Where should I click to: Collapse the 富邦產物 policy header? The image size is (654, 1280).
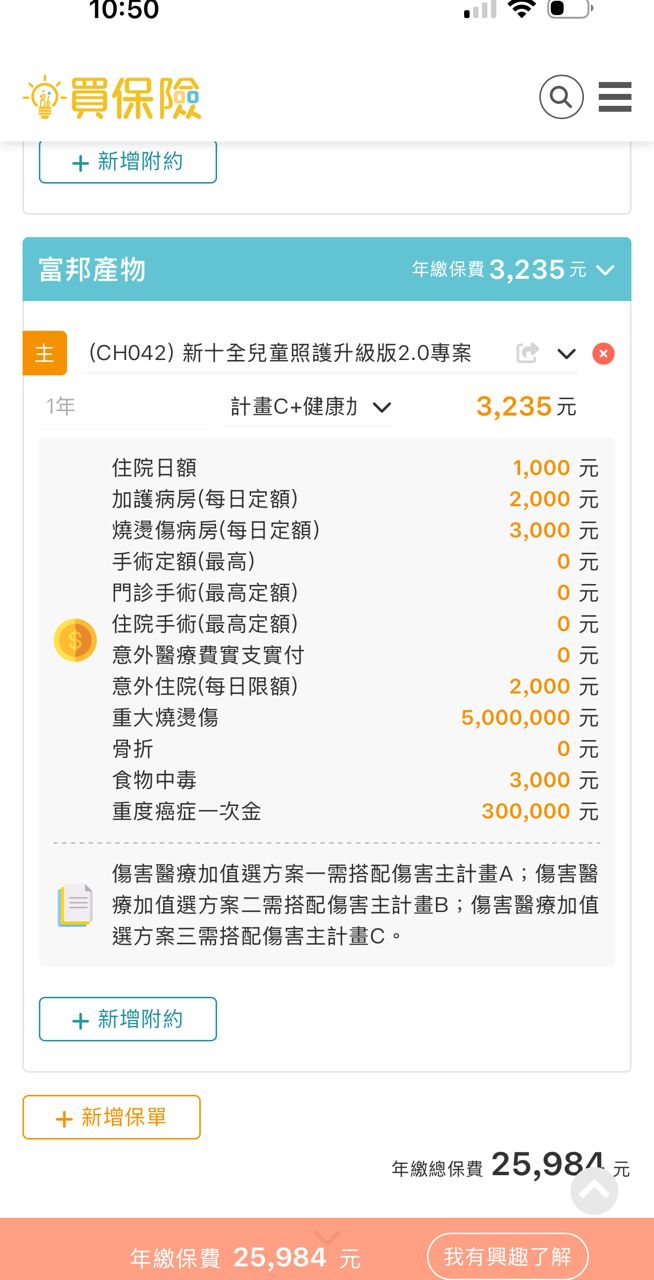pyautogui.click(x=604, y=270)
